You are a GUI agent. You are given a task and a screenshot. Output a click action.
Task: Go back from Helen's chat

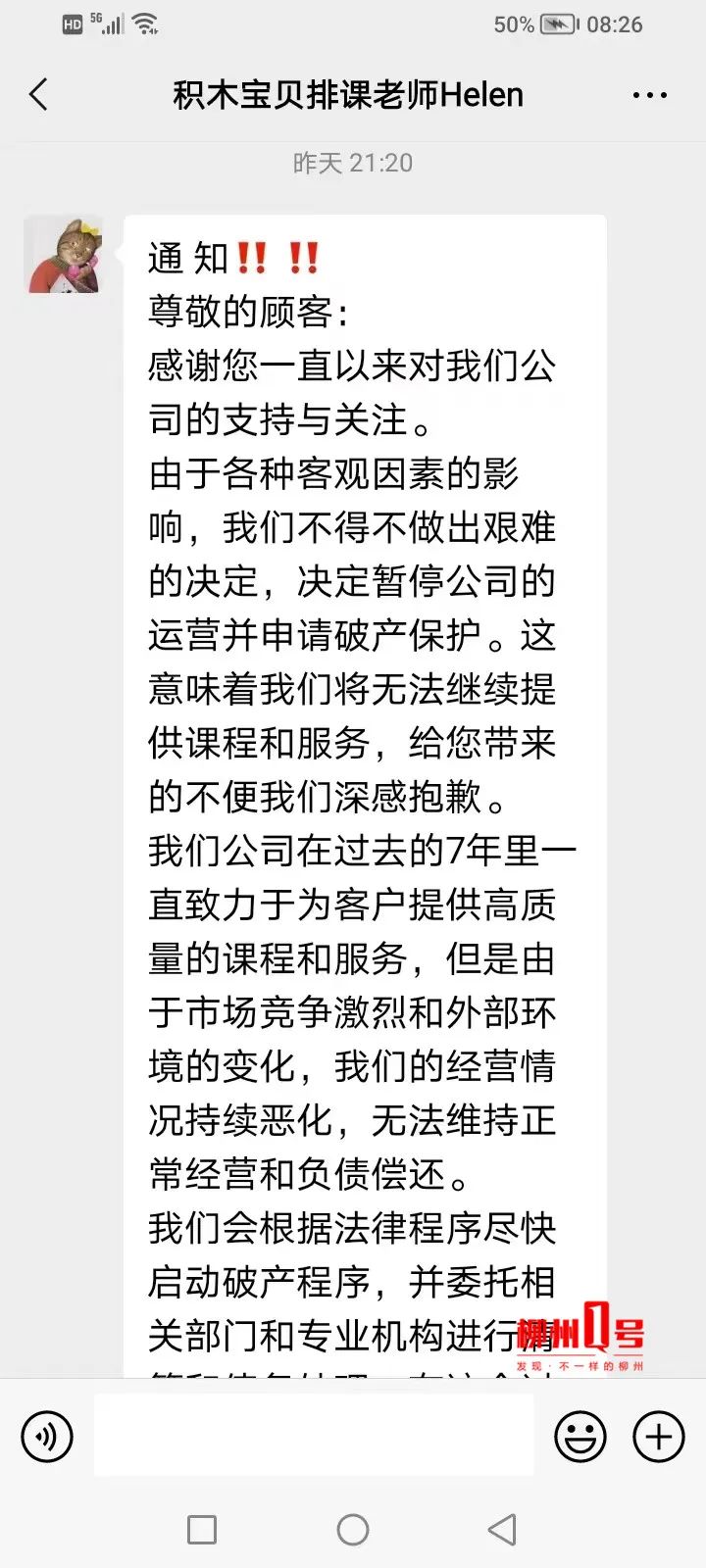coord(39,95)
